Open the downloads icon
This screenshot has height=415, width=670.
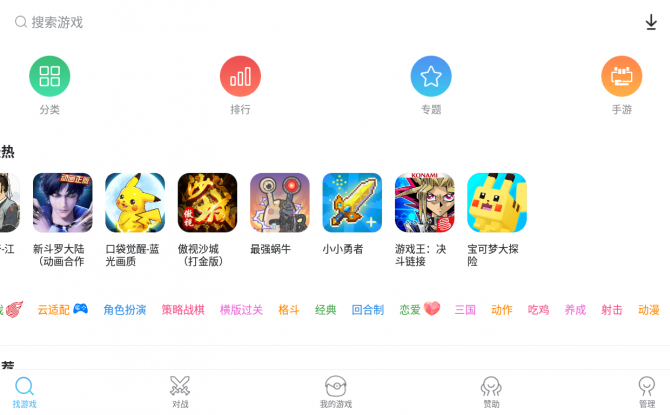(651, 22)
